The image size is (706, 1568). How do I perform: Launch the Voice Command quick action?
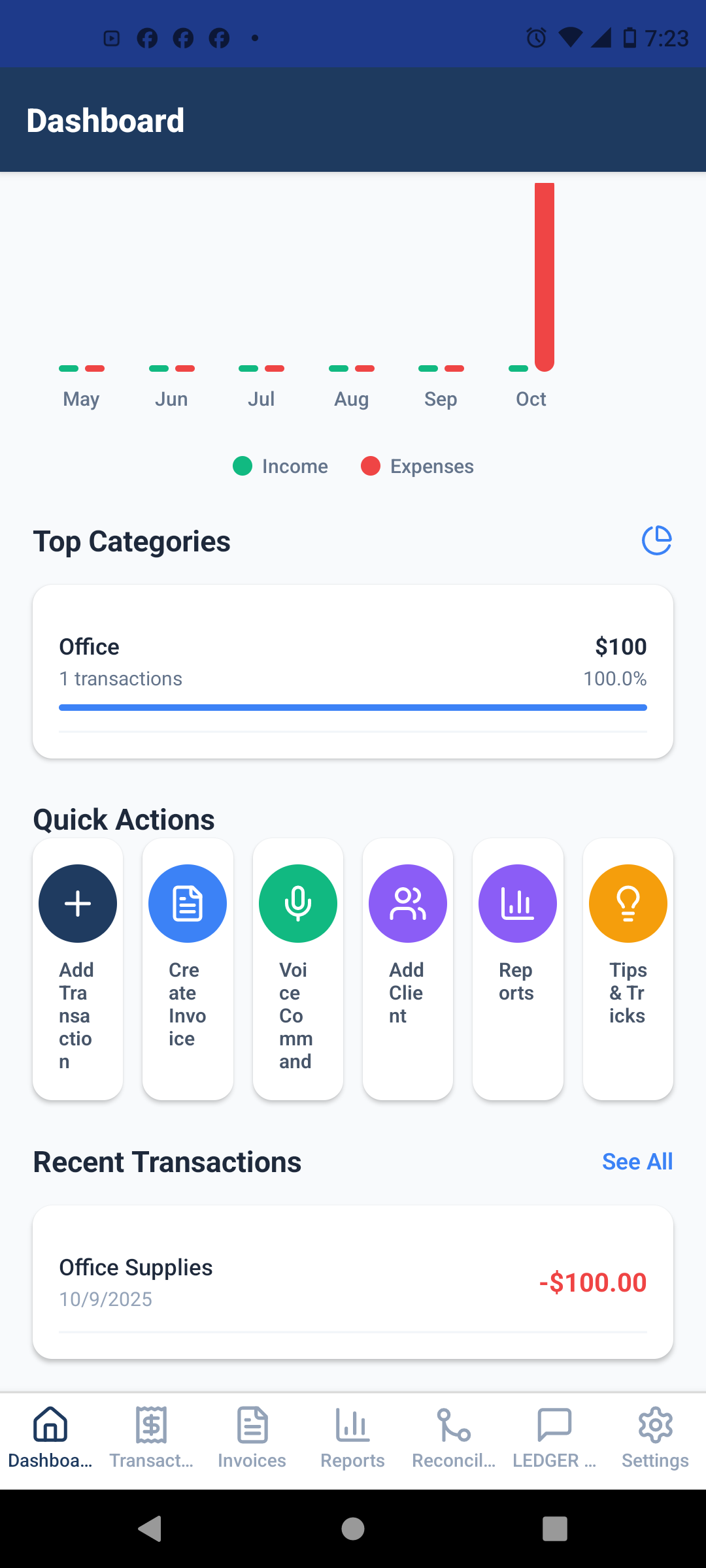[298, 969]
